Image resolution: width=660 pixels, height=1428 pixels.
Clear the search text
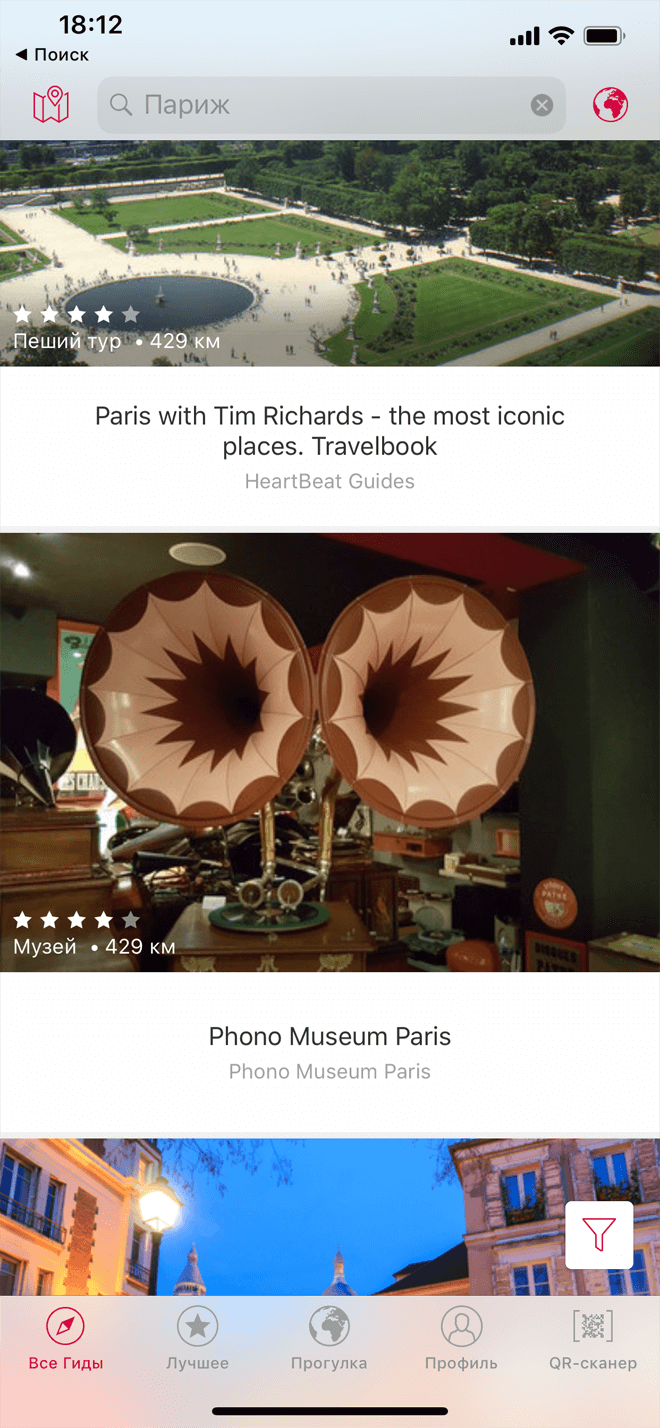point(541,105)
